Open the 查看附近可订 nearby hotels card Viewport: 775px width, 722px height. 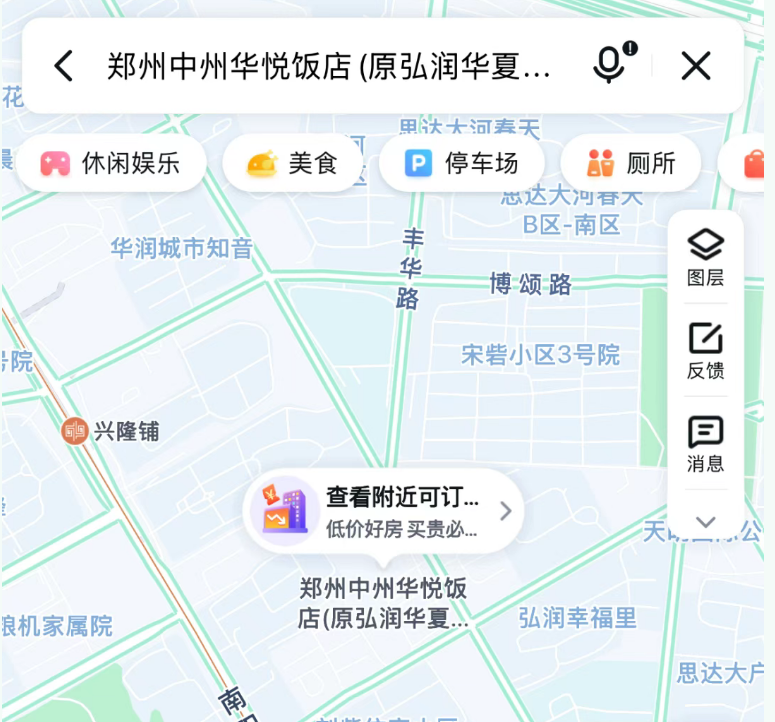(x=383, y=511)
